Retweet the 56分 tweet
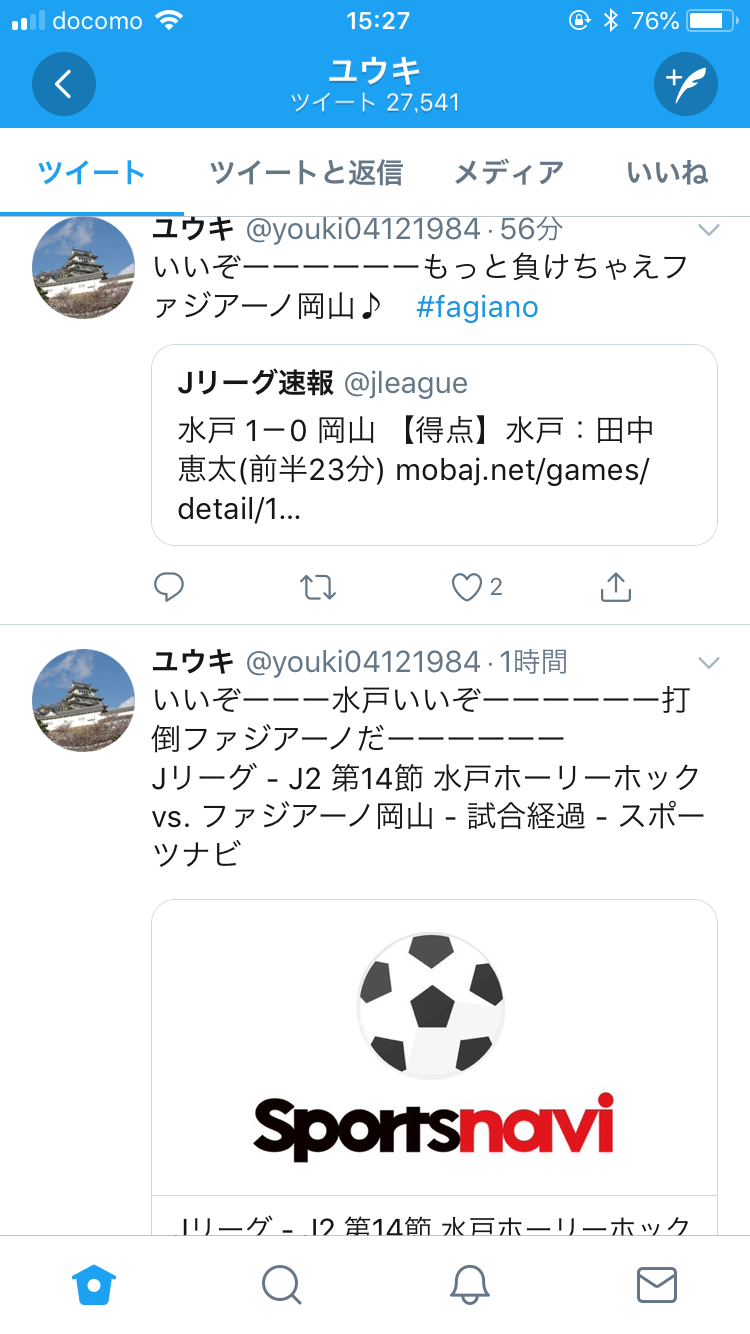This screenshot has height=1334, width=750. pos(318,587)
